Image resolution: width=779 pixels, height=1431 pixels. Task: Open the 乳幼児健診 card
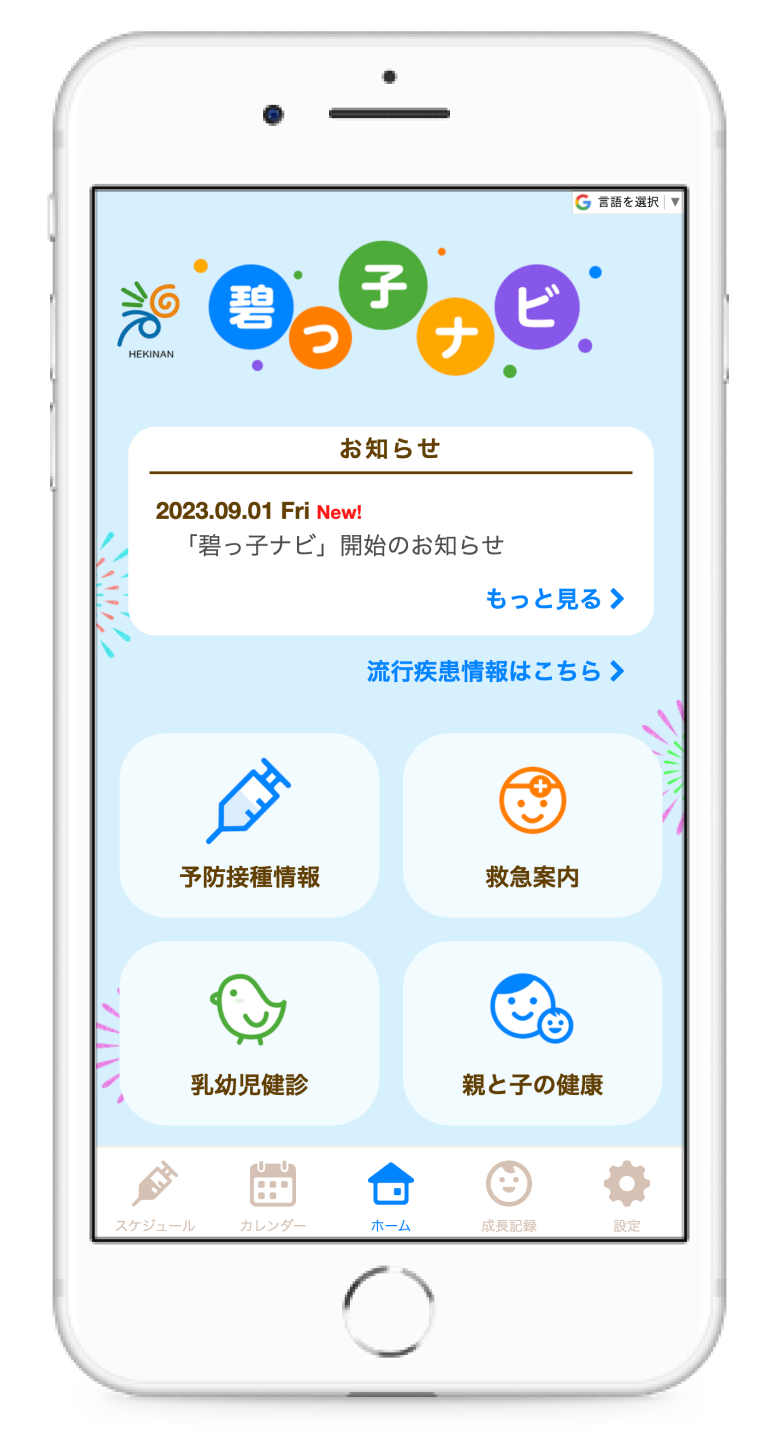pos(249,1033)
